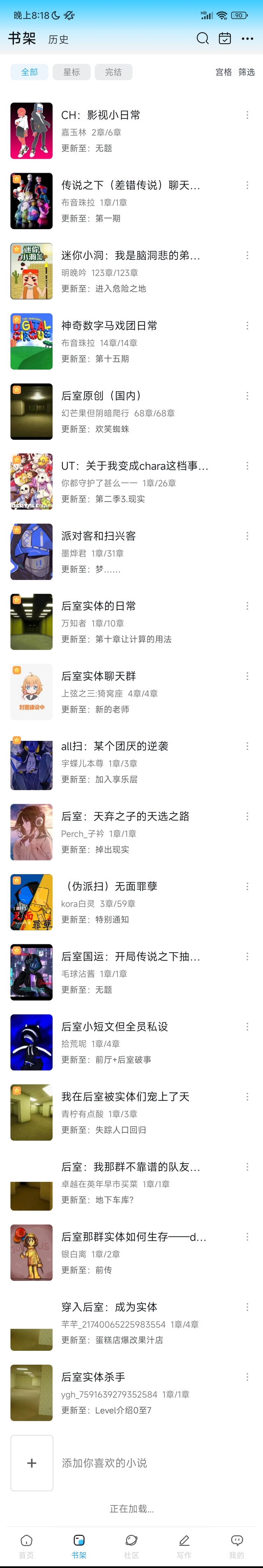Open the novel 后室：天弃之子的天选之路
The height and width of the screenshot is (1568, 263).
point(125,816)
